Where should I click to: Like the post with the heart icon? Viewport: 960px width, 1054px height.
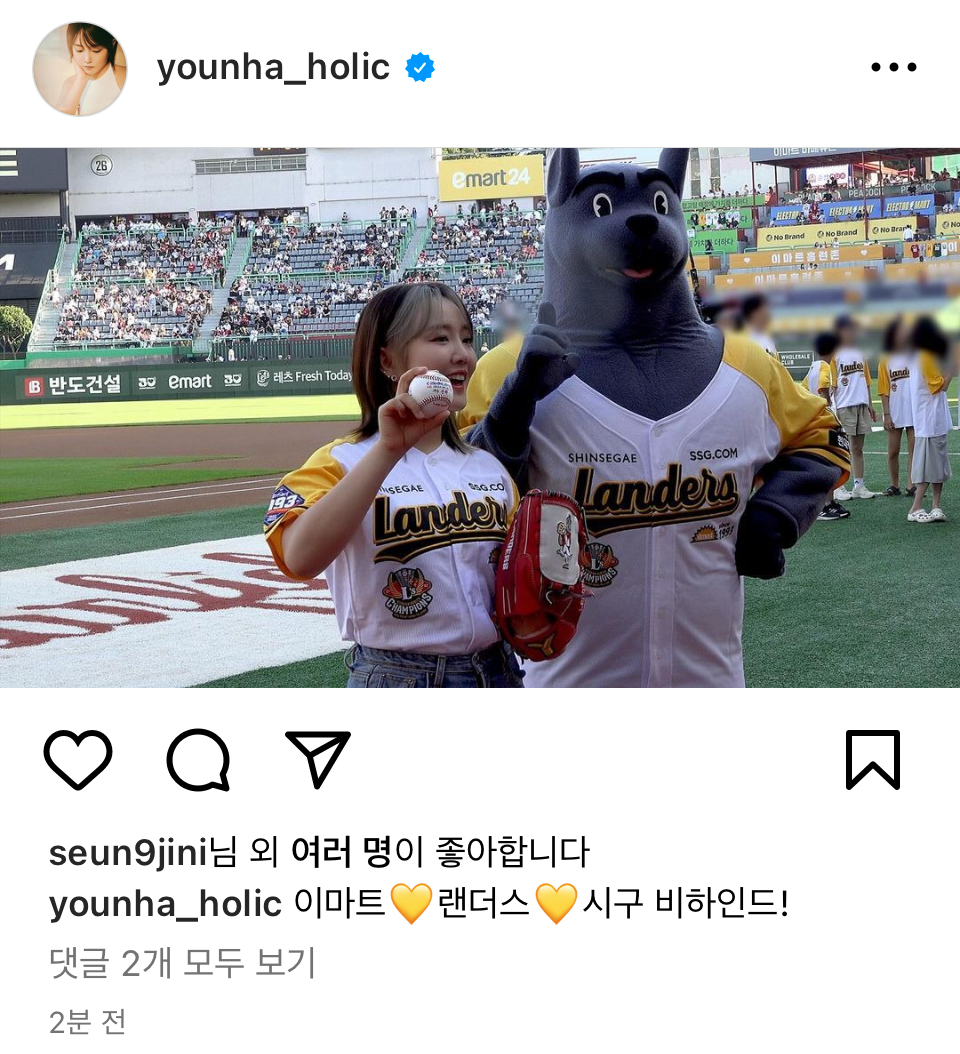pyautogui.click(x=78, y=760)
